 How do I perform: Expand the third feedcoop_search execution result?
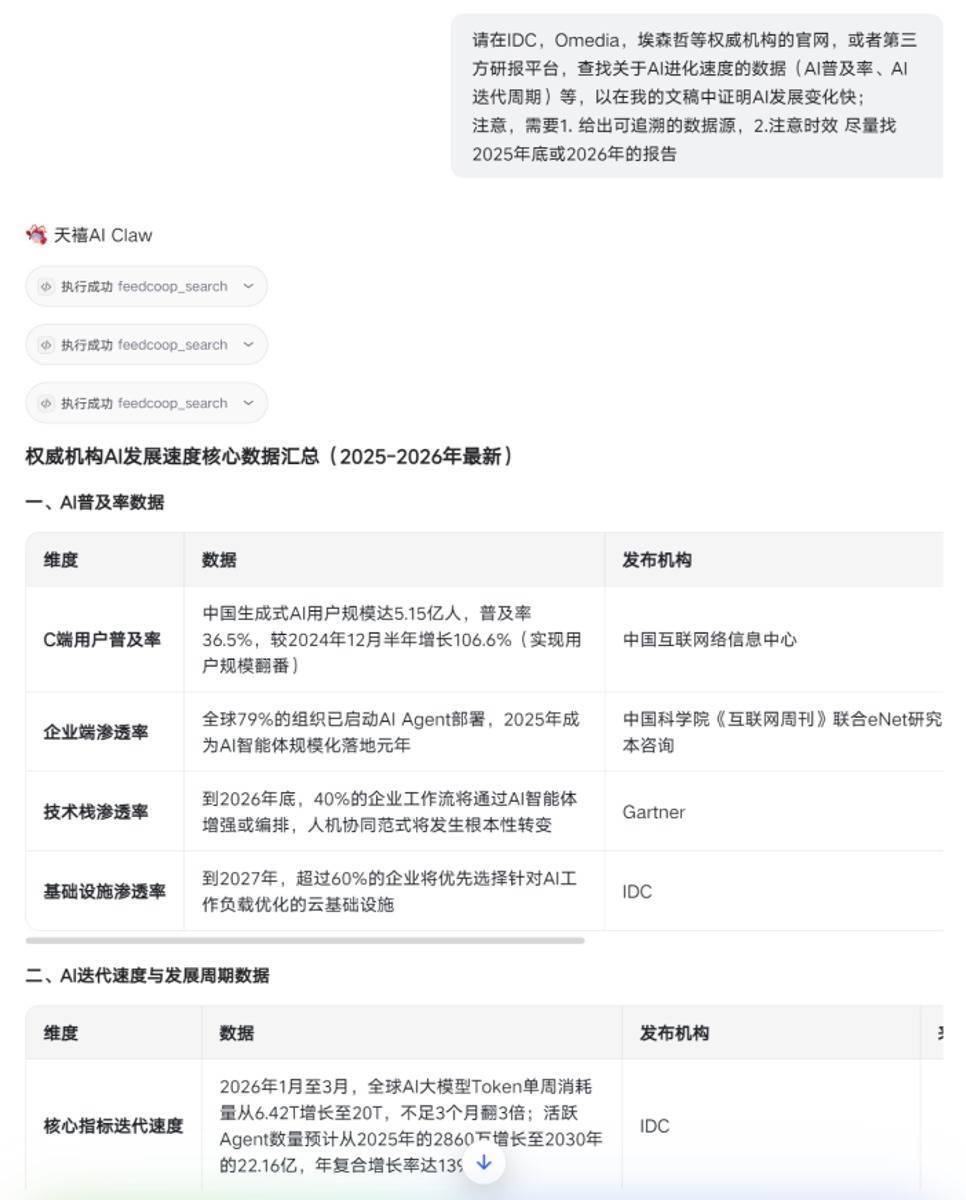click(248, 404)
